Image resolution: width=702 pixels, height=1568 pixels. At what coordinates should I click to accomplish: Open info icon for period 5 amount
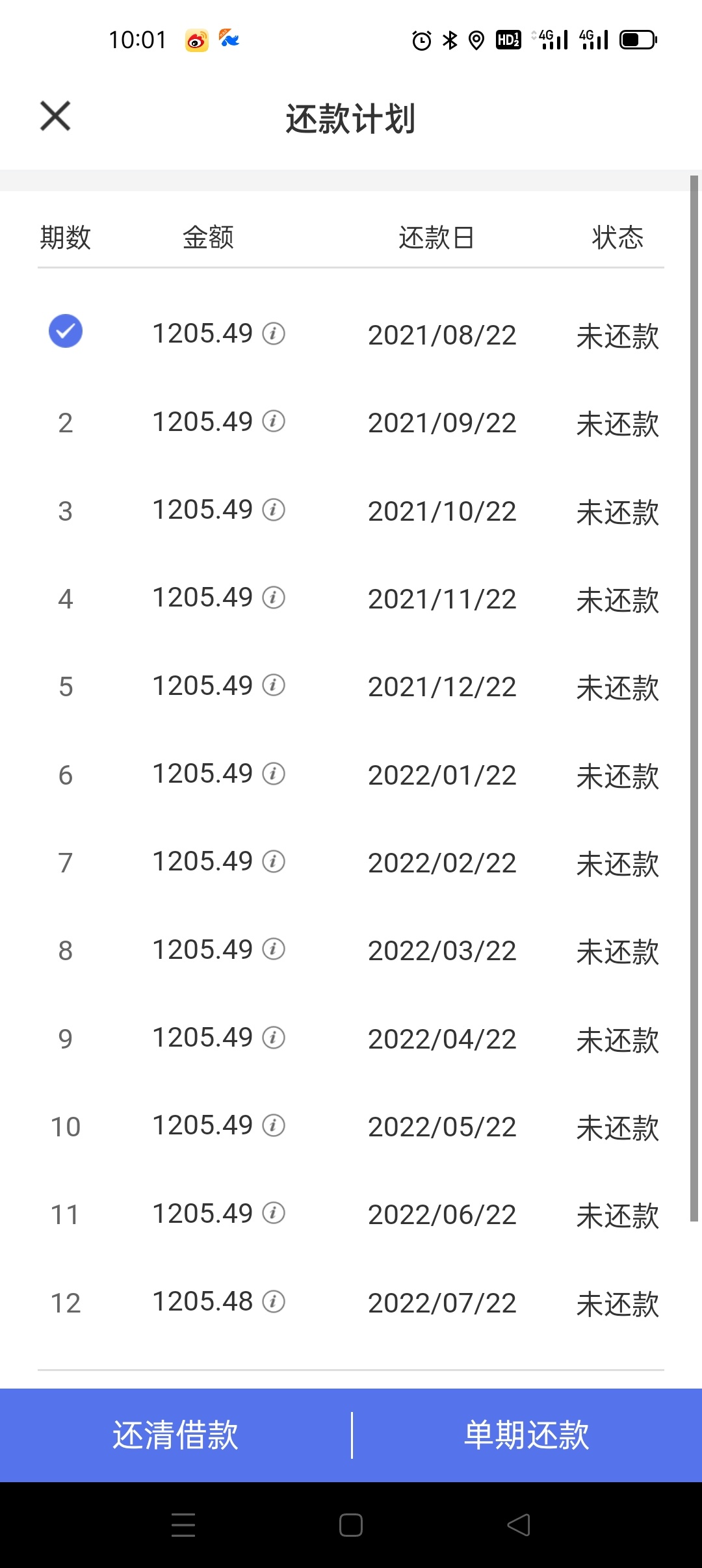tap(274, 685)
